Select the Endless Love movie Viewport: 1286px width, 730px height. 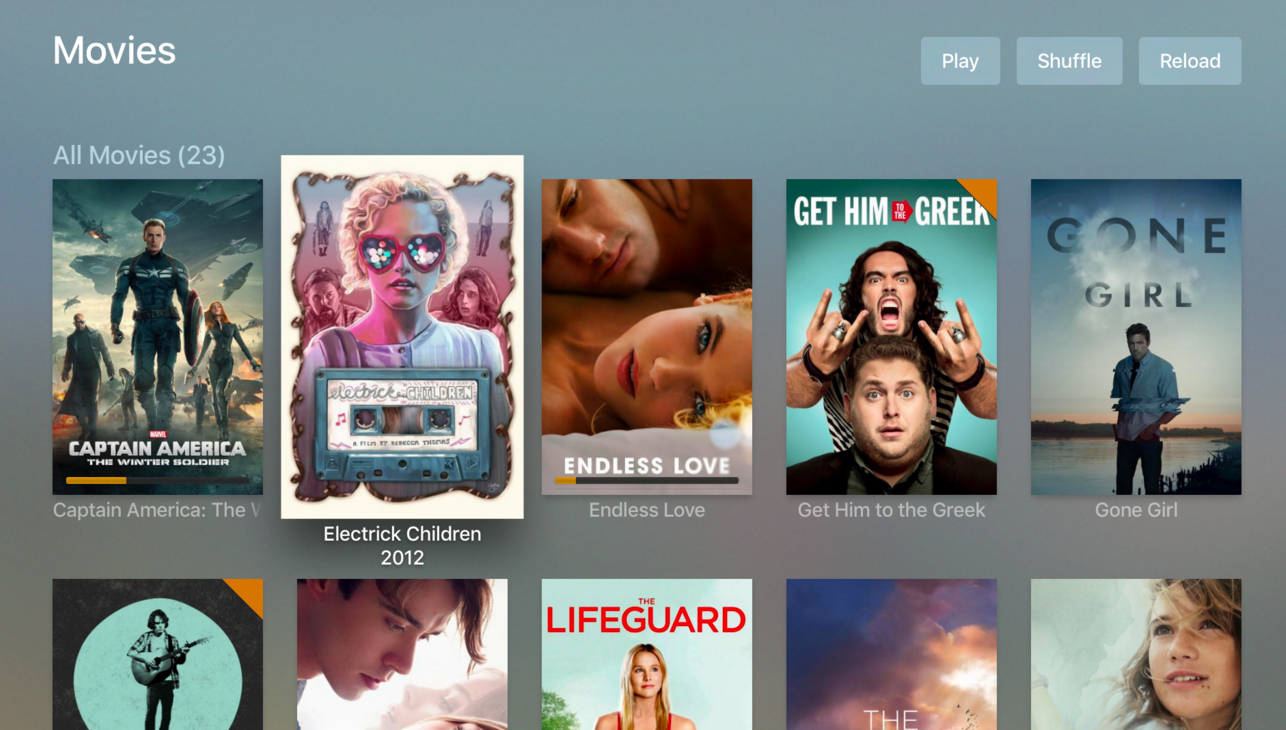click(646, 336)
